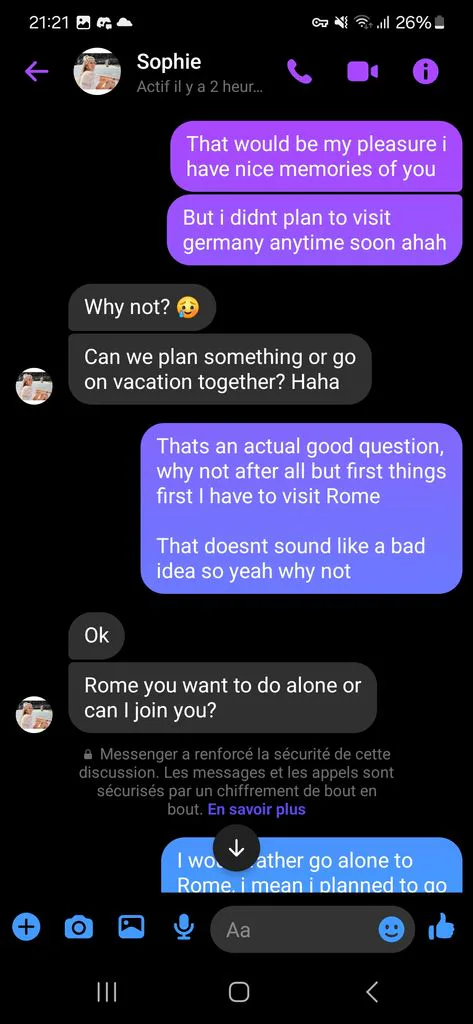This screenshot has width=473, height=1024.
Task: Record a voice message
Action: [x=184, y=927]
